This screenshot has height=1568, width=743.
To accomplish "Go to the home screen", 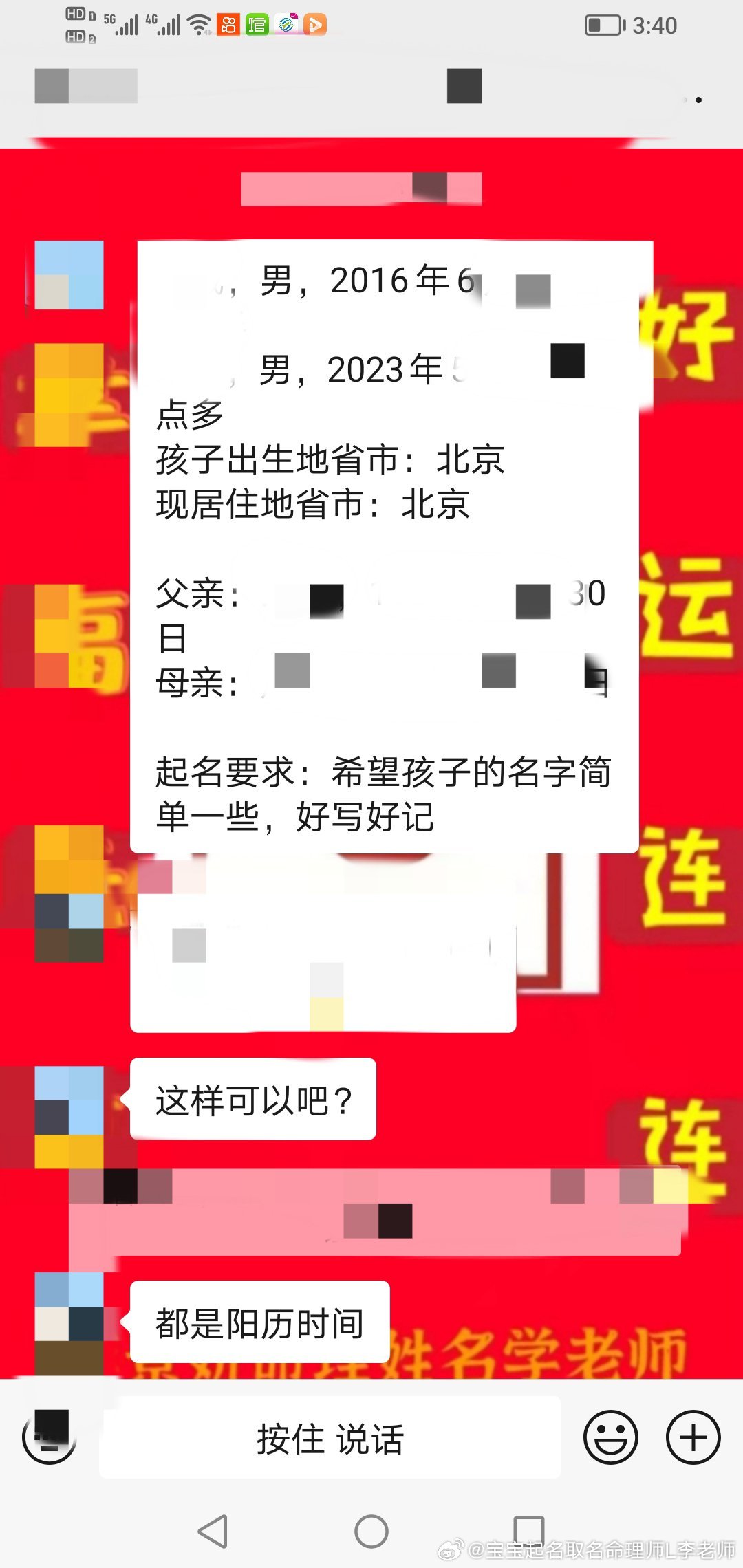I will [x=371, y=1532].
